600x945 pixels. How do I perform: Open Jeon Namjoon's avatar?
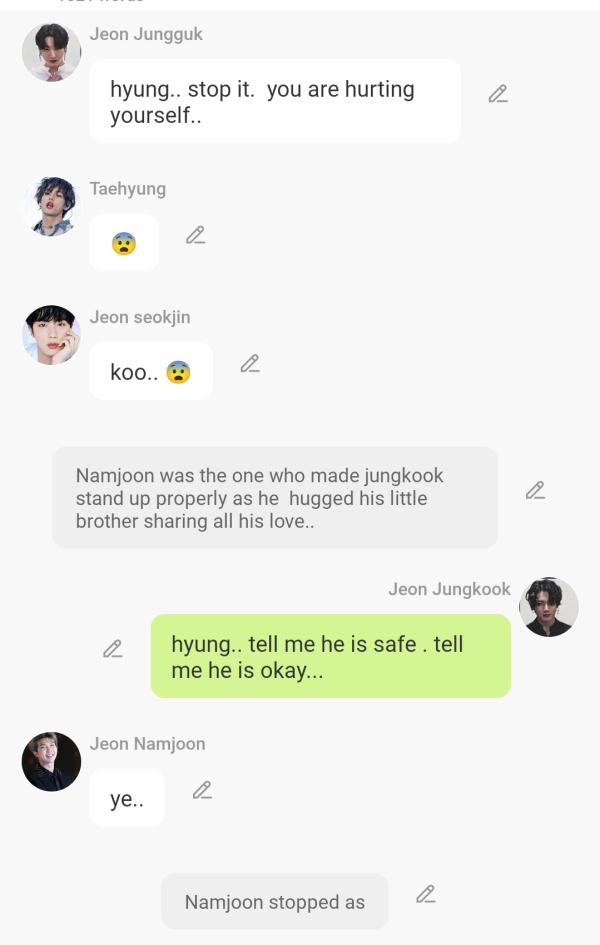tap(51, 762)
